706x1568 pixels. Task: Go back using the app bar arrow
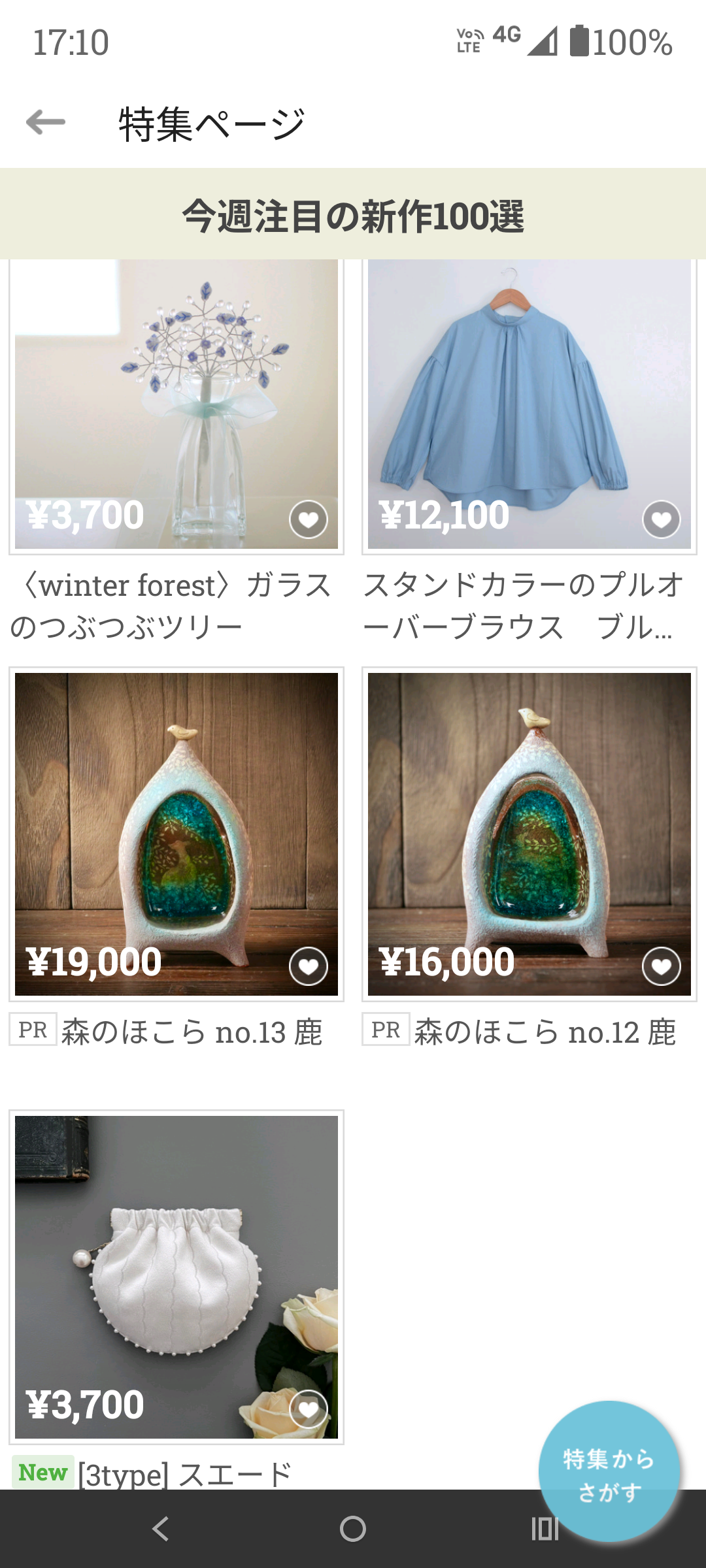(x=46, y=122)
